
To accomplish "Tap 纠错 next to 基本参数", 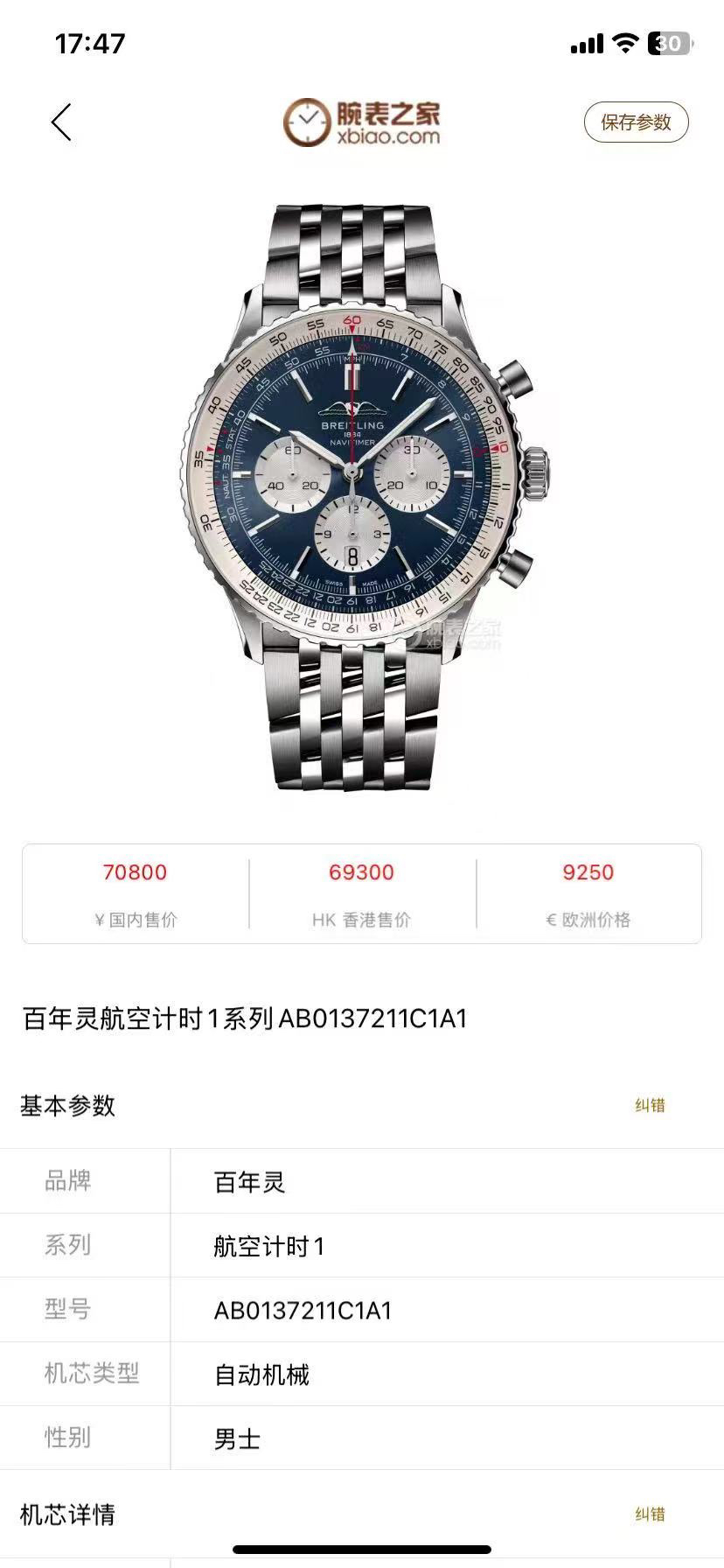I will (650, 1105).
